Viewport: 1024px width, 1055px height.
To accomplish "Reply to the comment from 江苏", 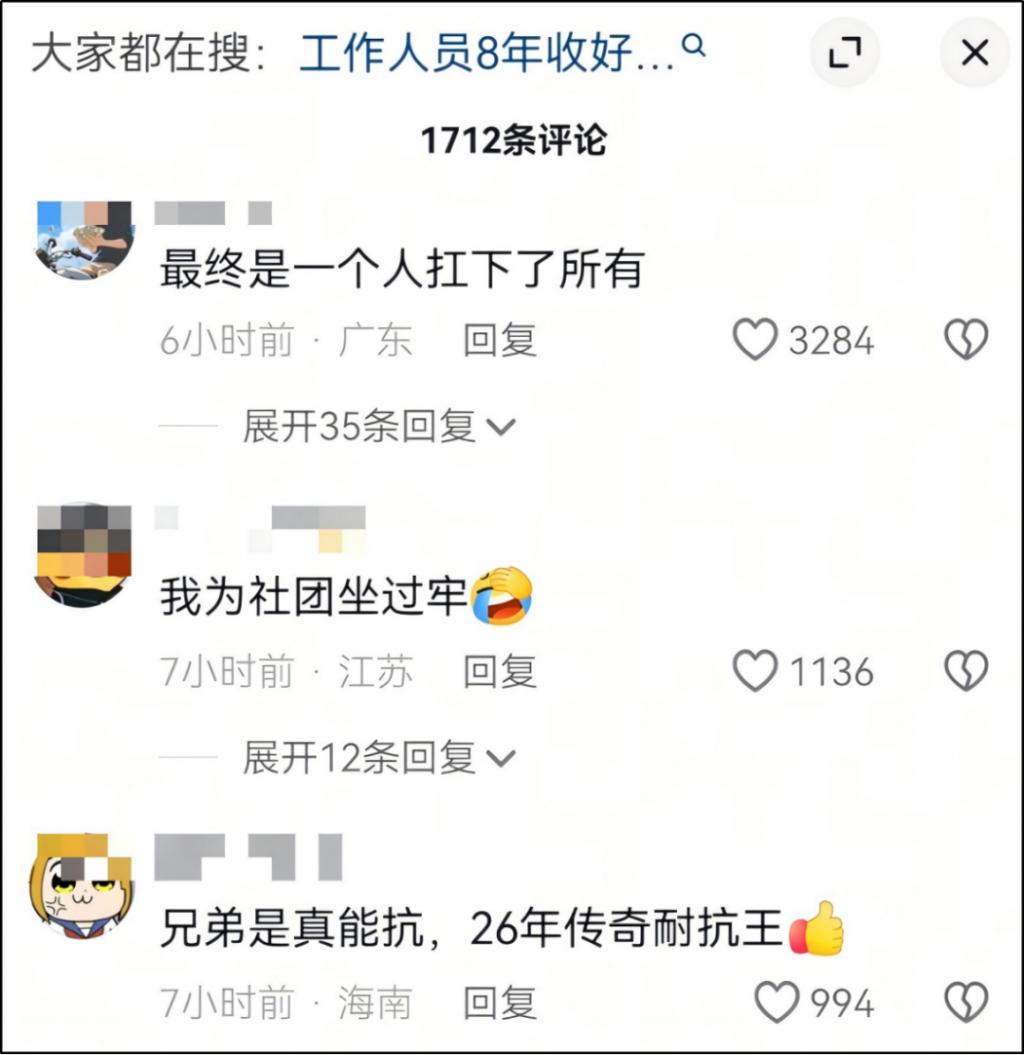I will point(500,671).
